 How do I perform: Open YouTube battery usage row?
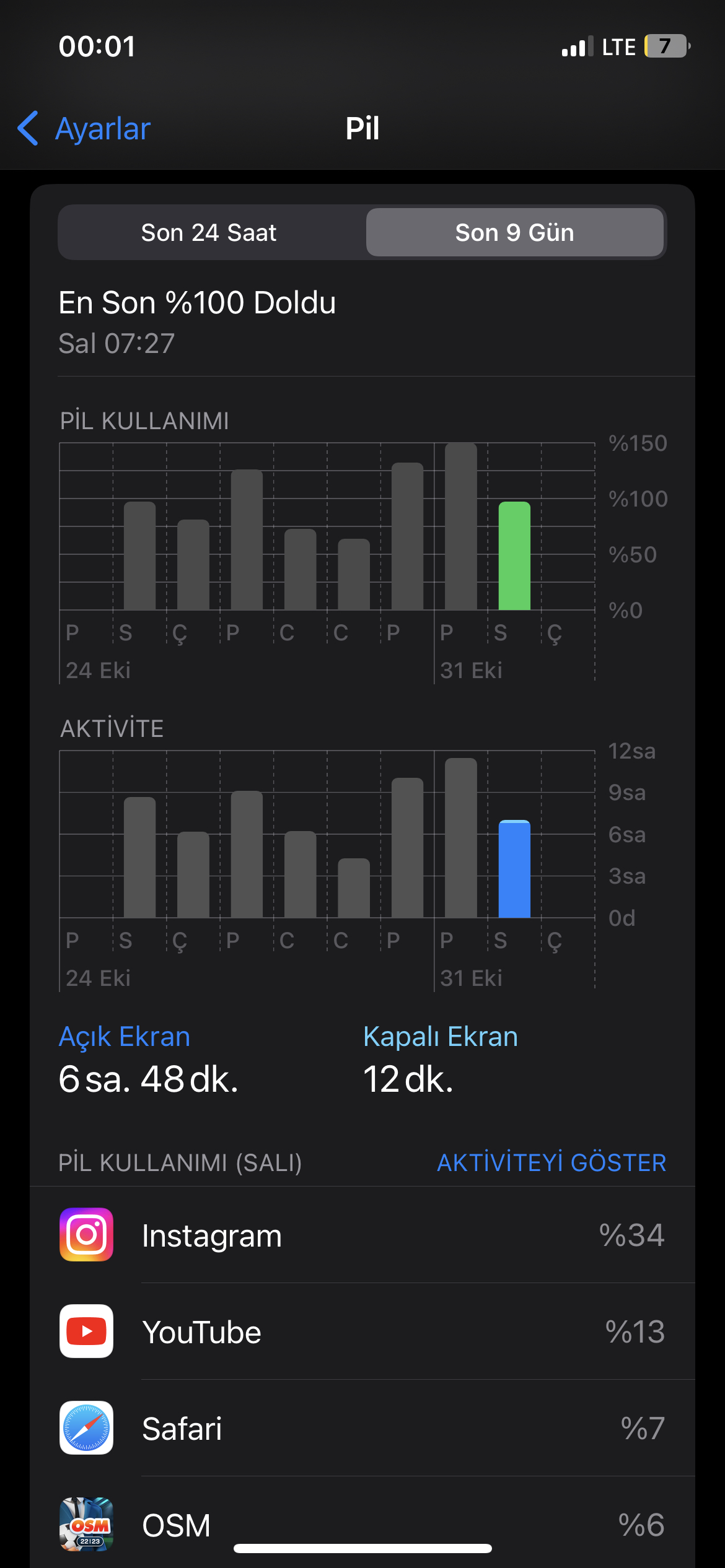(362, 1331)
